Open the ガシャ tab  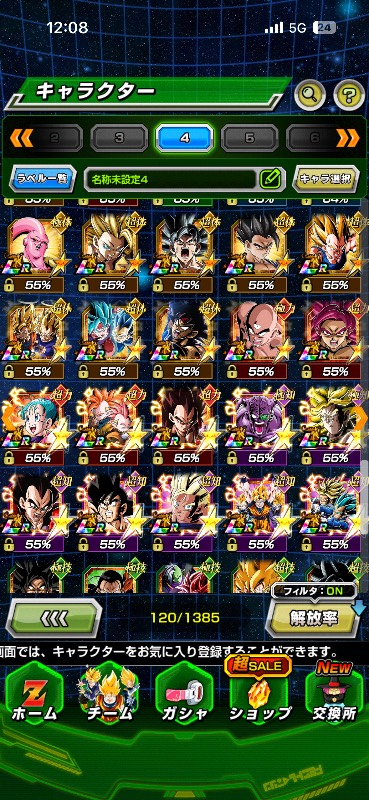pyautogui.click(x=184, y=698)
